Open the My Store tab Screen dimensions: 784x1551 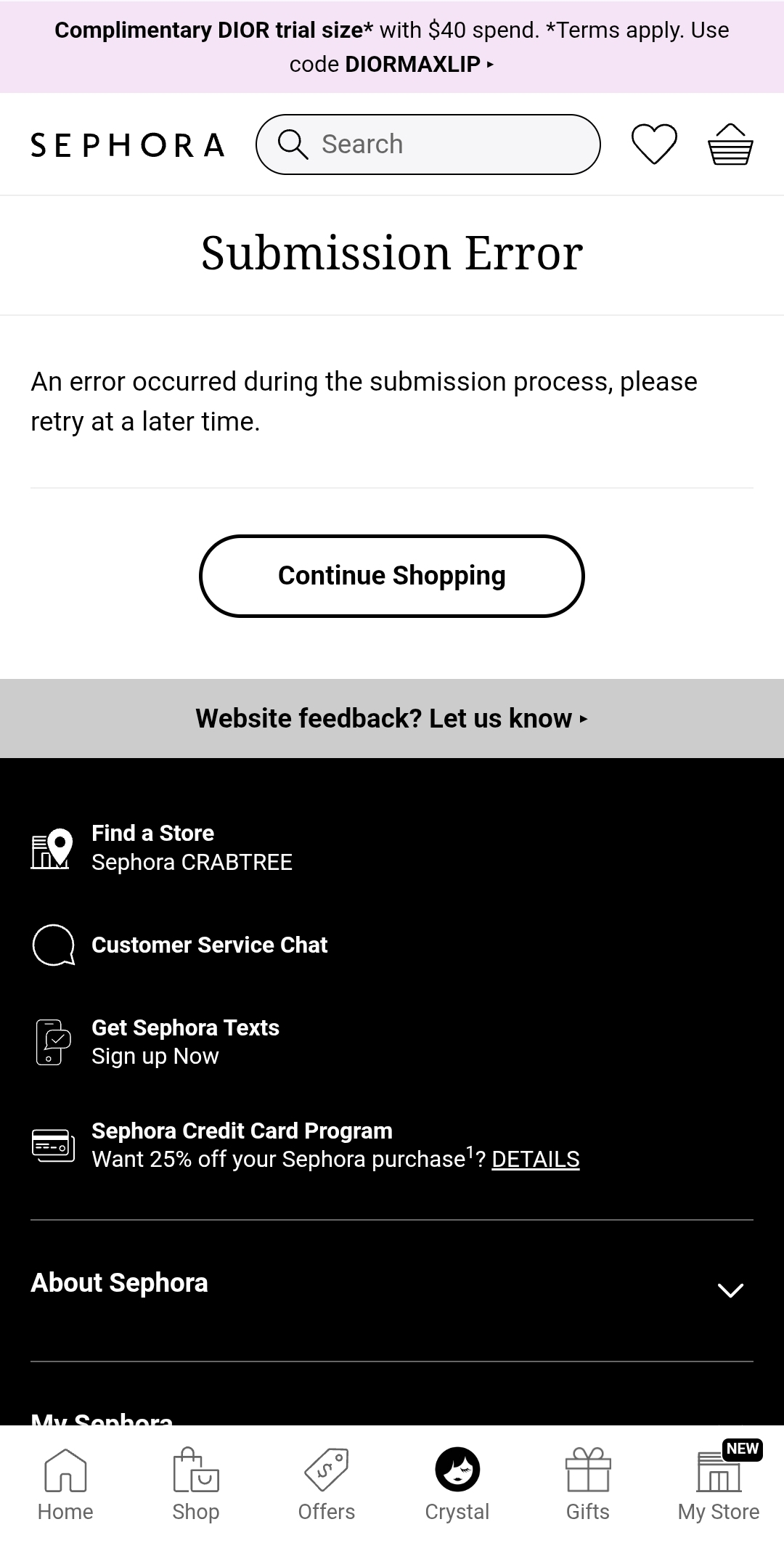719,1484
